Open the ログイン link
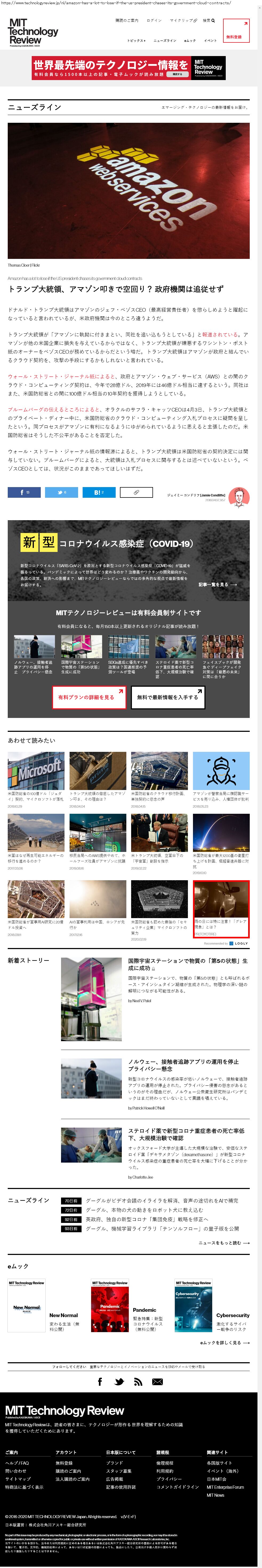The width and height of the screenshot is (262, 1568). tap(154, 20)
